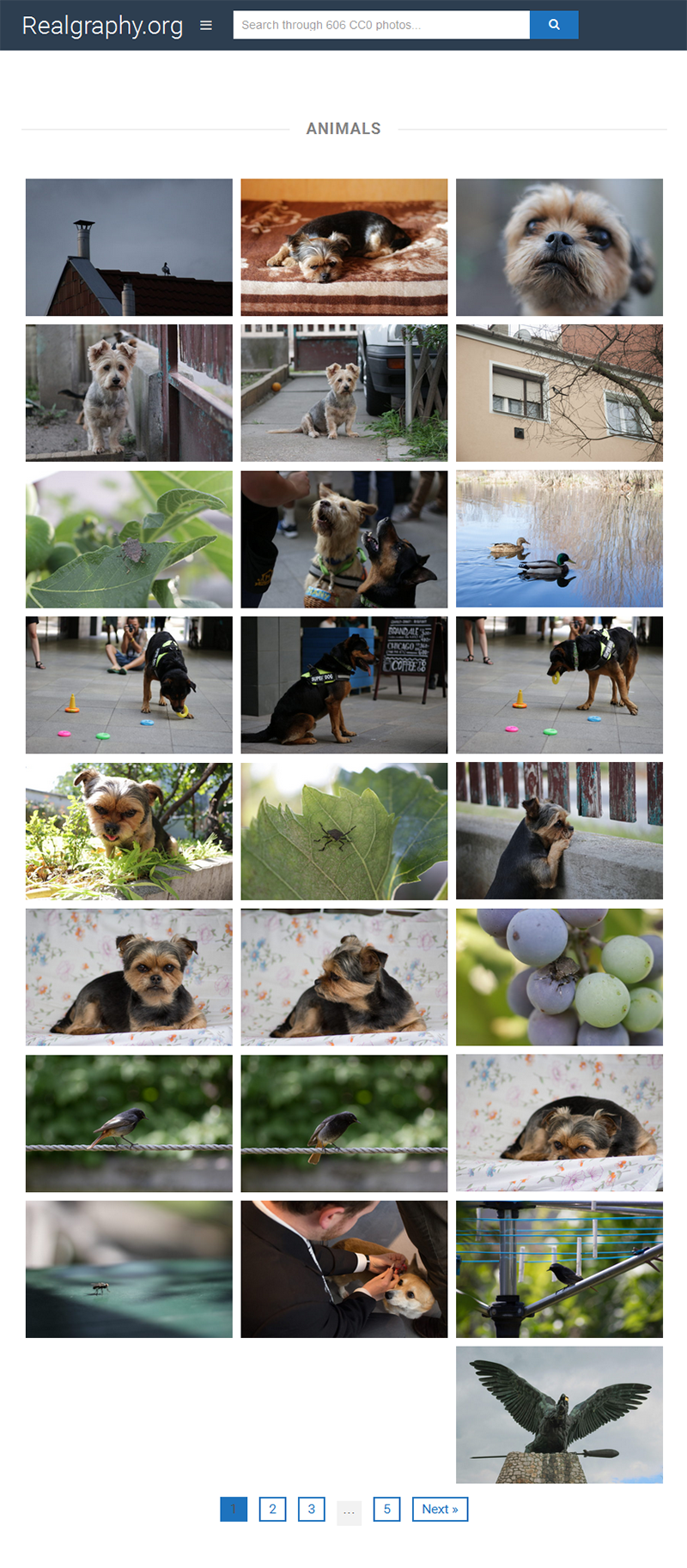This screenshot has height=1568, width=687.
Task: Open the Realgraphy.org home link
Action: 102,26
